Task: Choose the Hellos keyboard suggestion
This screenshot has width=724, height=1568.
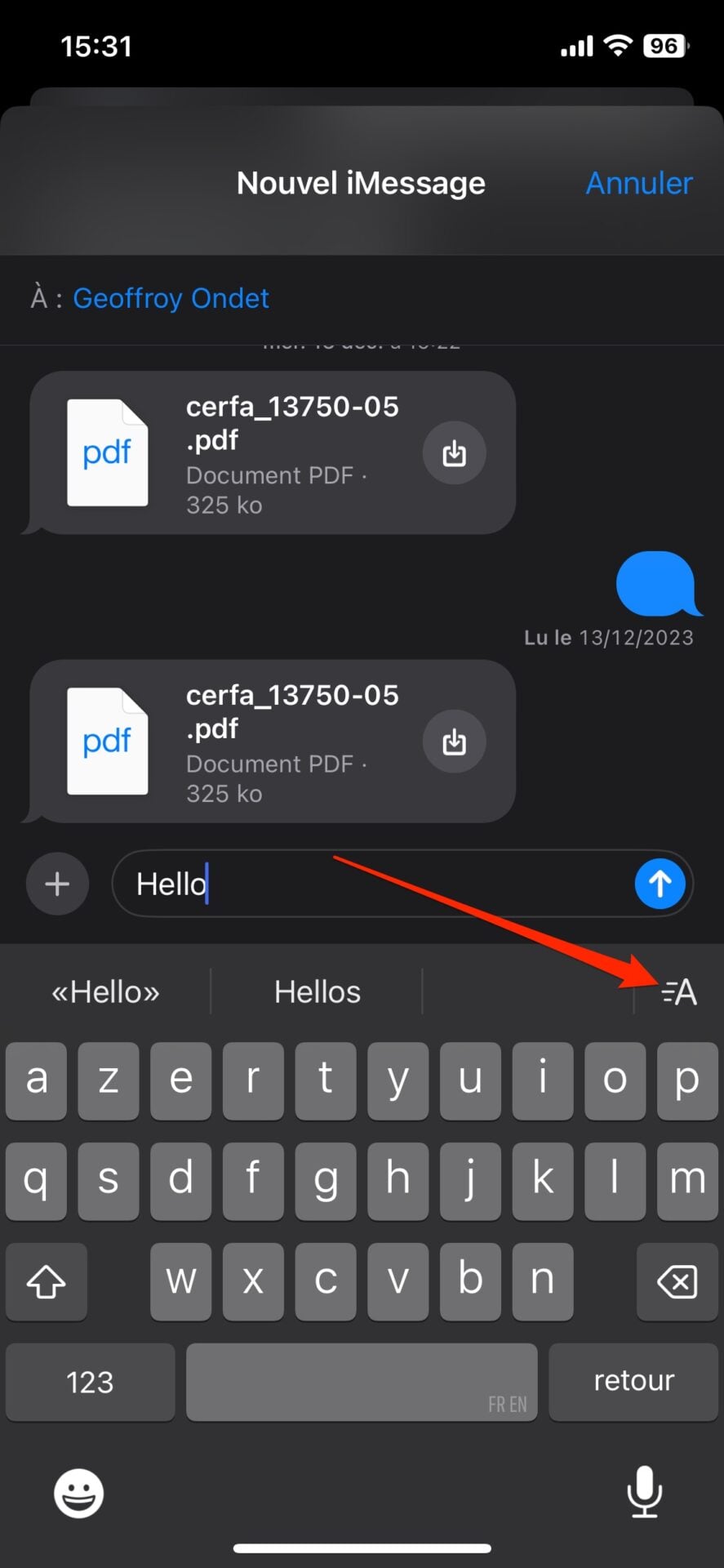Action: pyautogui.click(x=317, y=992)
